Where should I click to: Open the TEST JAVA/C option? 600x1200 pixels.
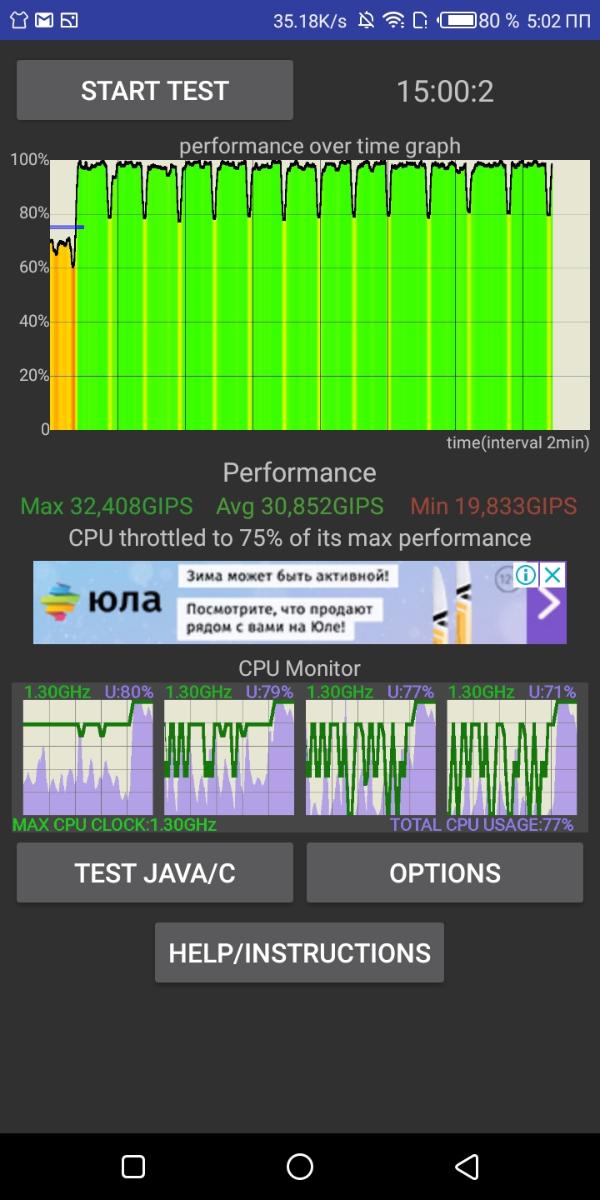point(155,873)
